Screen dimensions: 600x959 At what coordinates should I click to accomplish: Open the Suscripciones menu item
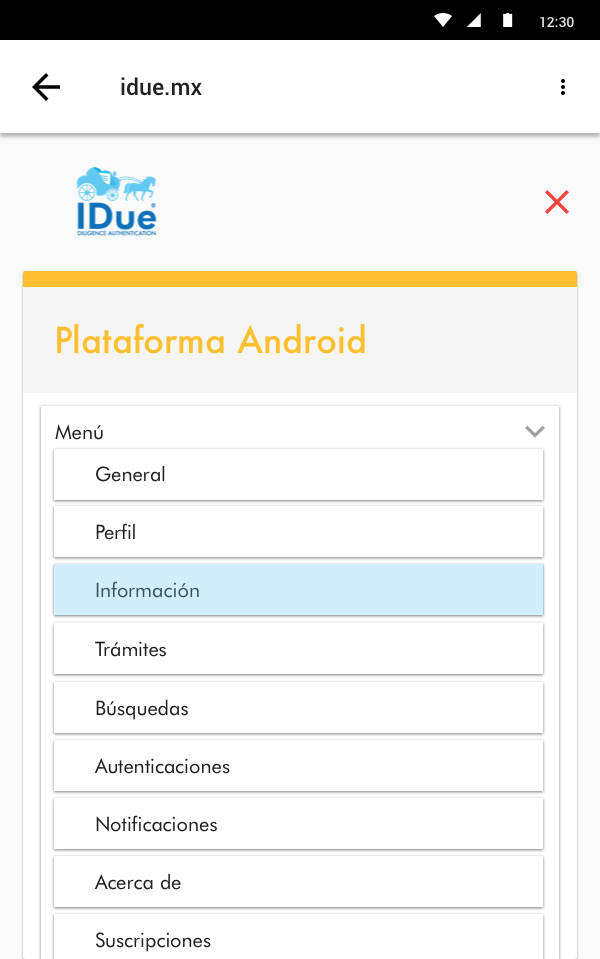click(x=298, y=938)
